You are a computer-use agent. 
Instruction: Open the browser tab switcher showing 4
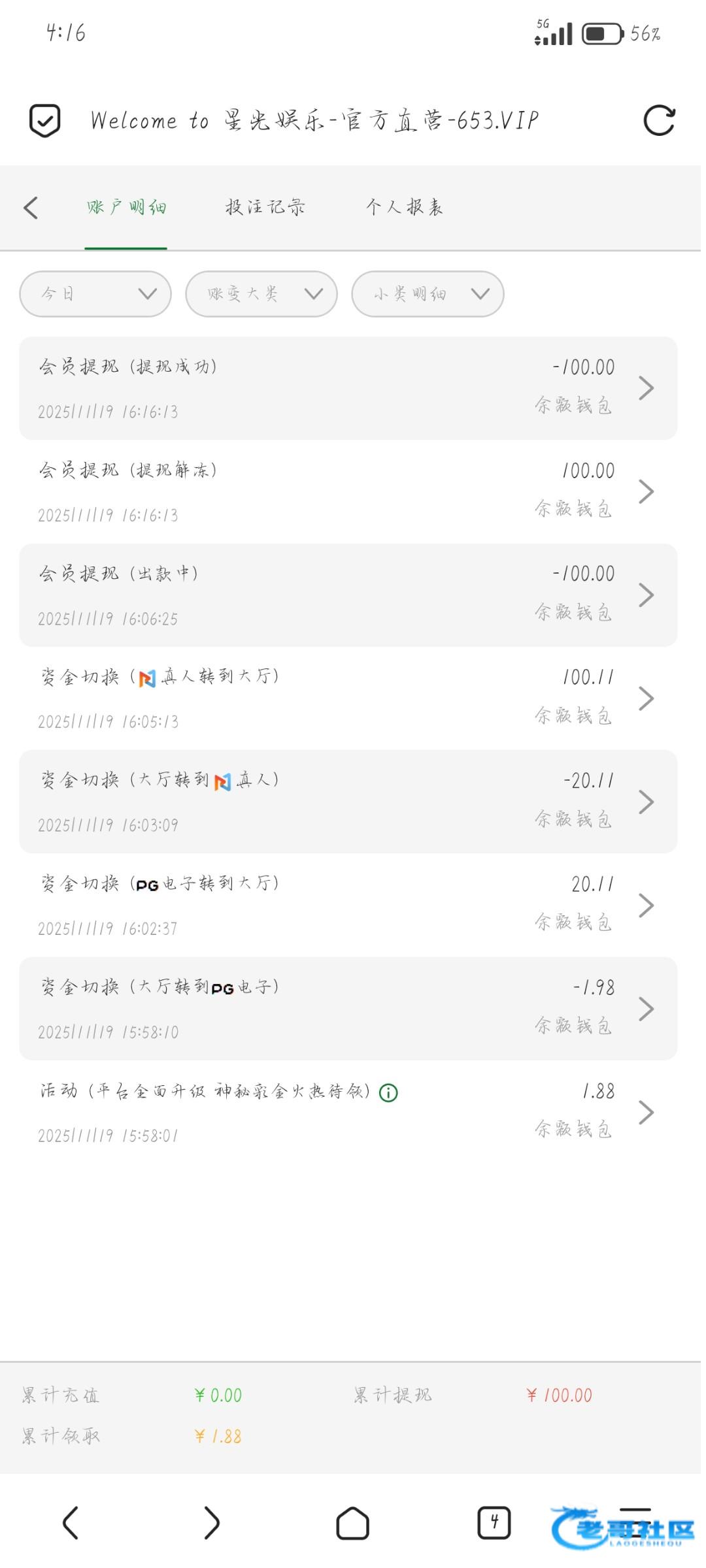[494, 1523]
